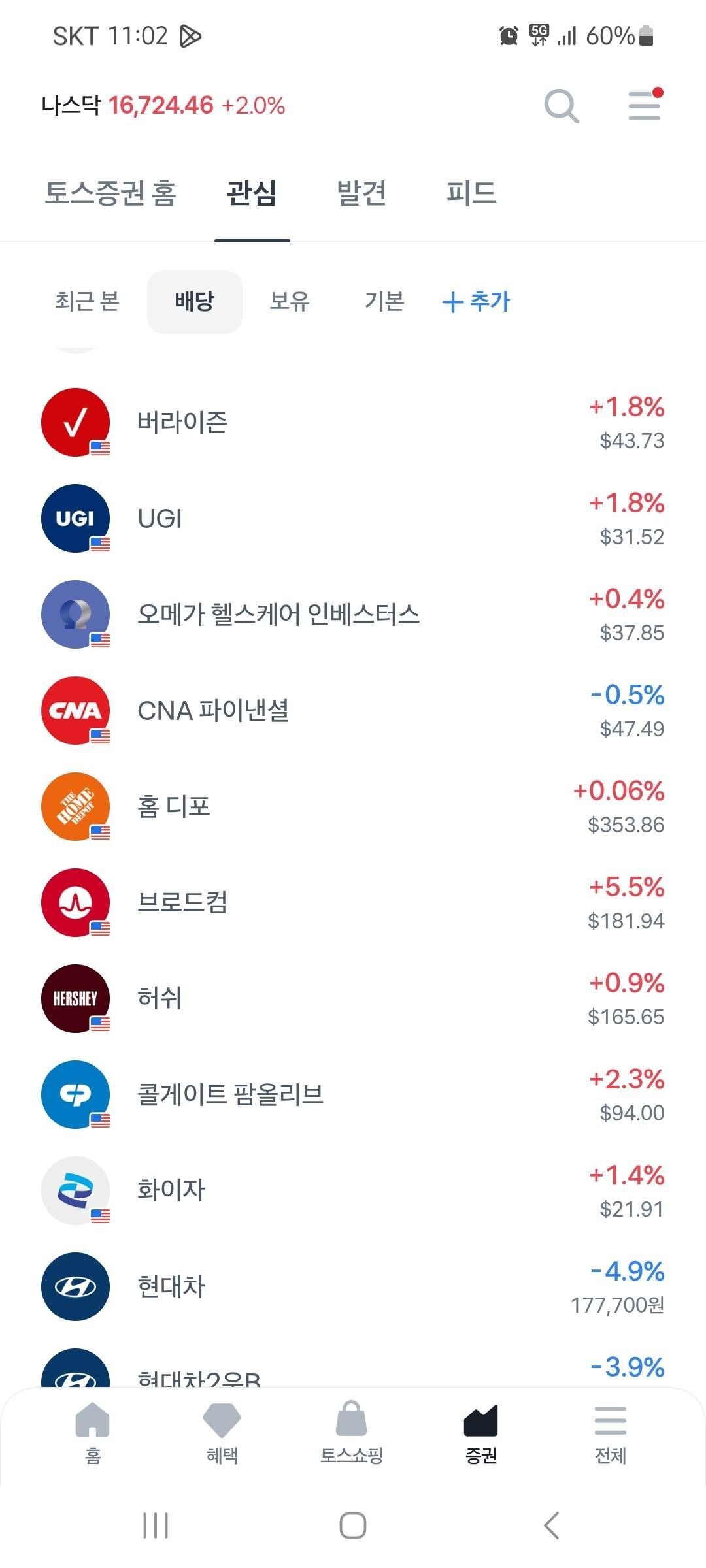706x1568 pixels.
Task: Open the hamburger menu with notification dot
Action: pos(644,106)
